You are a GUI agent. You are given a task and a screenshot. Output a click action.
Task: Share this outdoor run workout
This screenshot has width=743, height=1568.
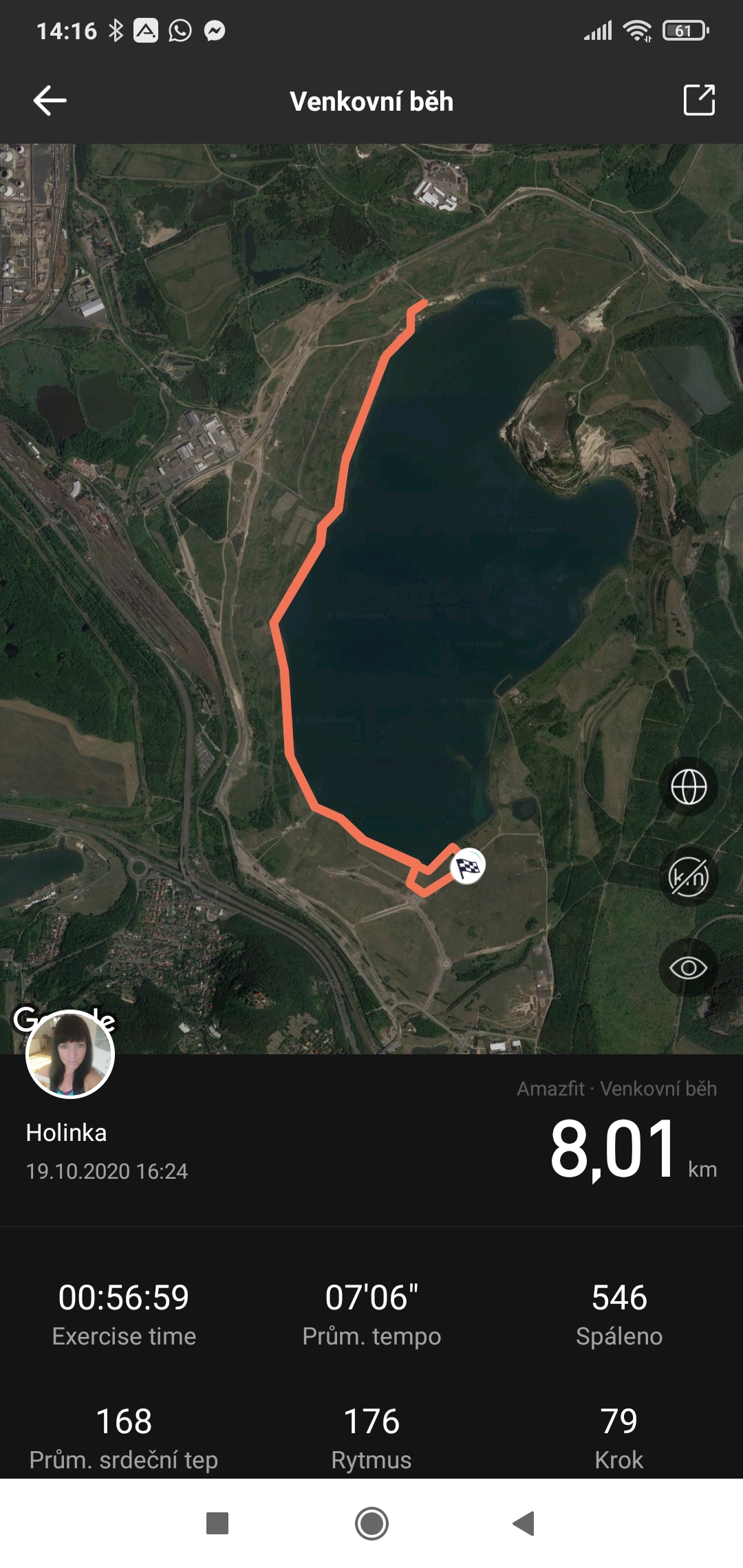699,100
